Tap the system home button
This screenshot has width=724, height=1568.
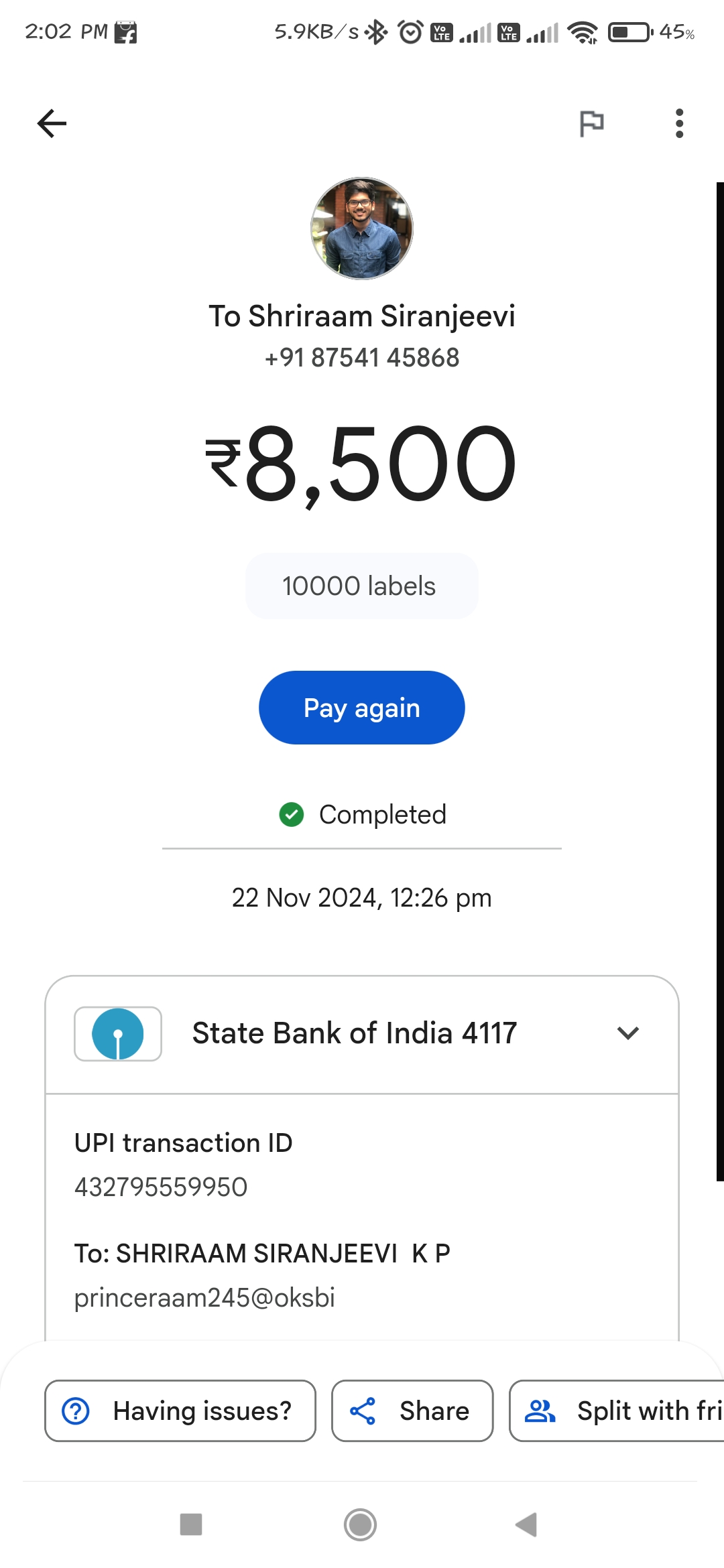point(361,1525)
